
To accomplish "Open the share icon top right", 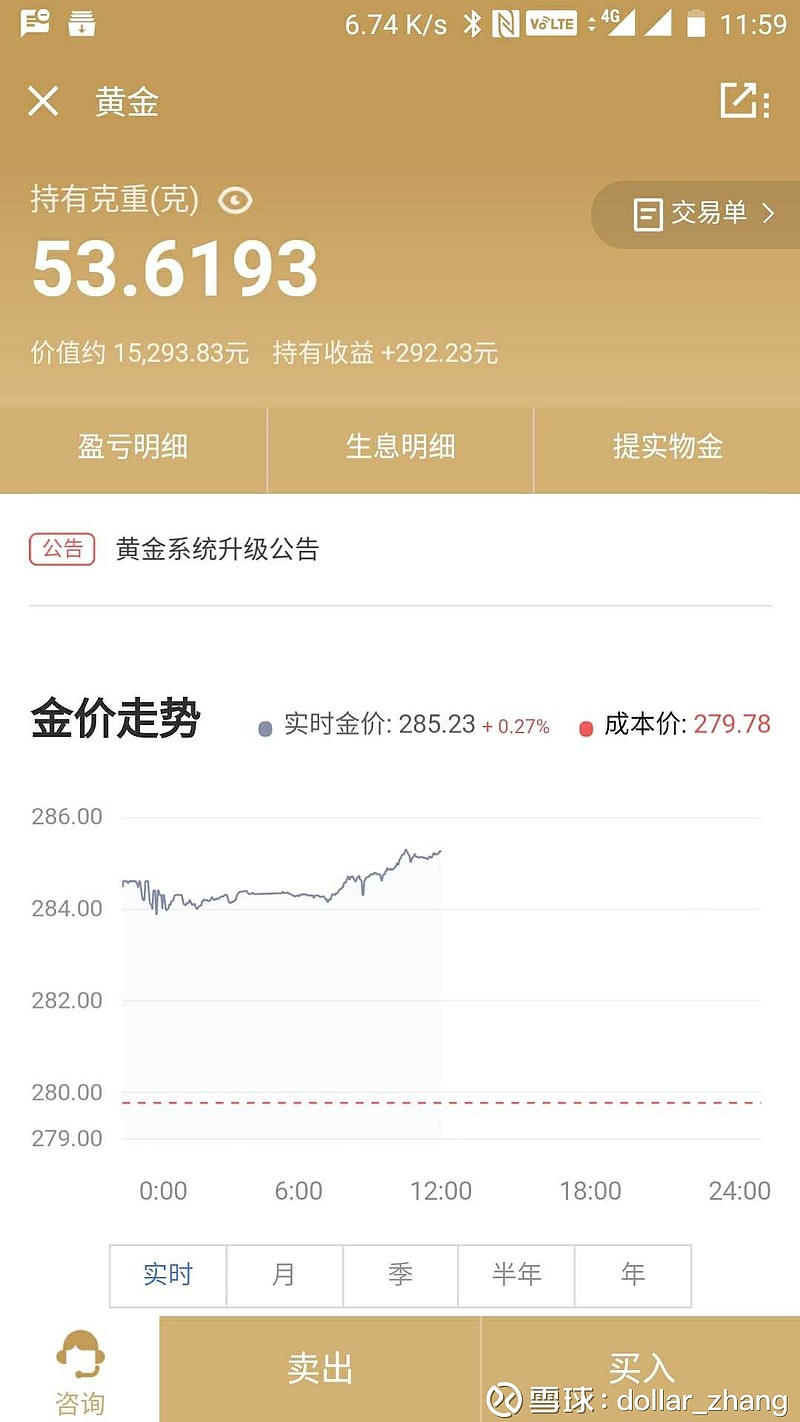I will coord(741,101).
